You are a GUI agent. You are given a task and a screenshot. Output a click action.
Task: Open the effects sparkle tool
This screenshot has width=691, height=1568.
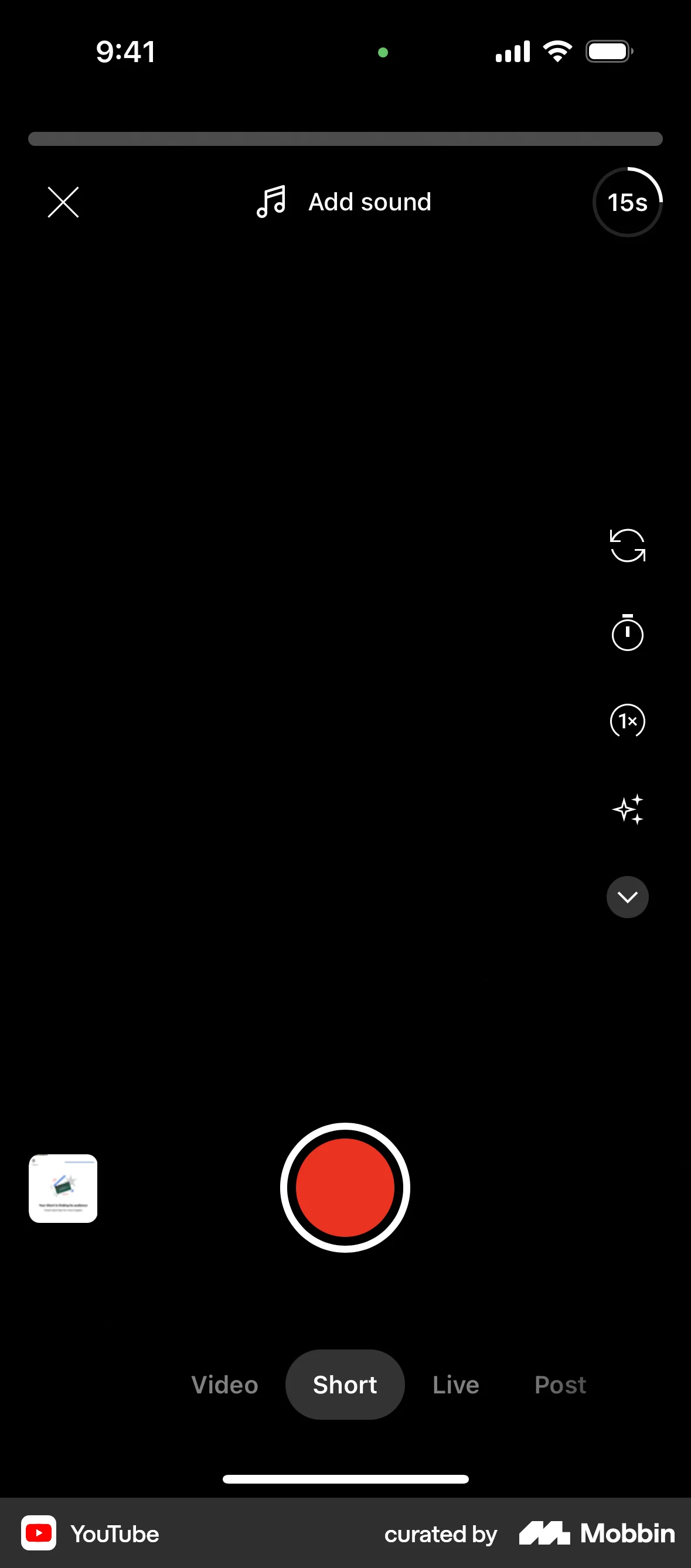point(627,809)
